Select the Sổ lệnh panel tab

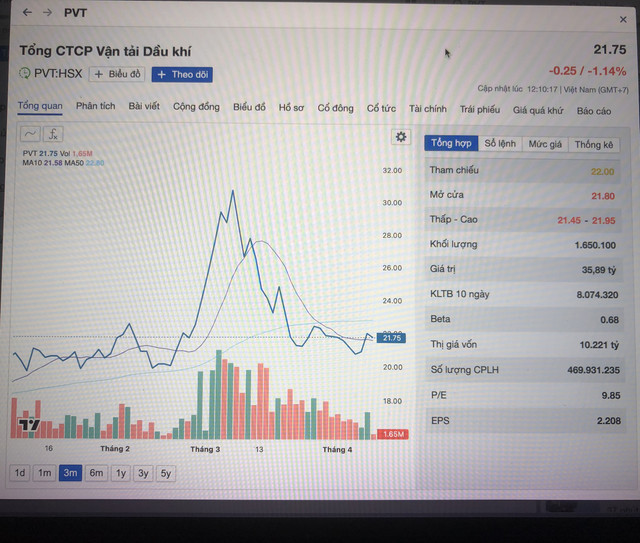pyautogui.click(x=500, y=144)
